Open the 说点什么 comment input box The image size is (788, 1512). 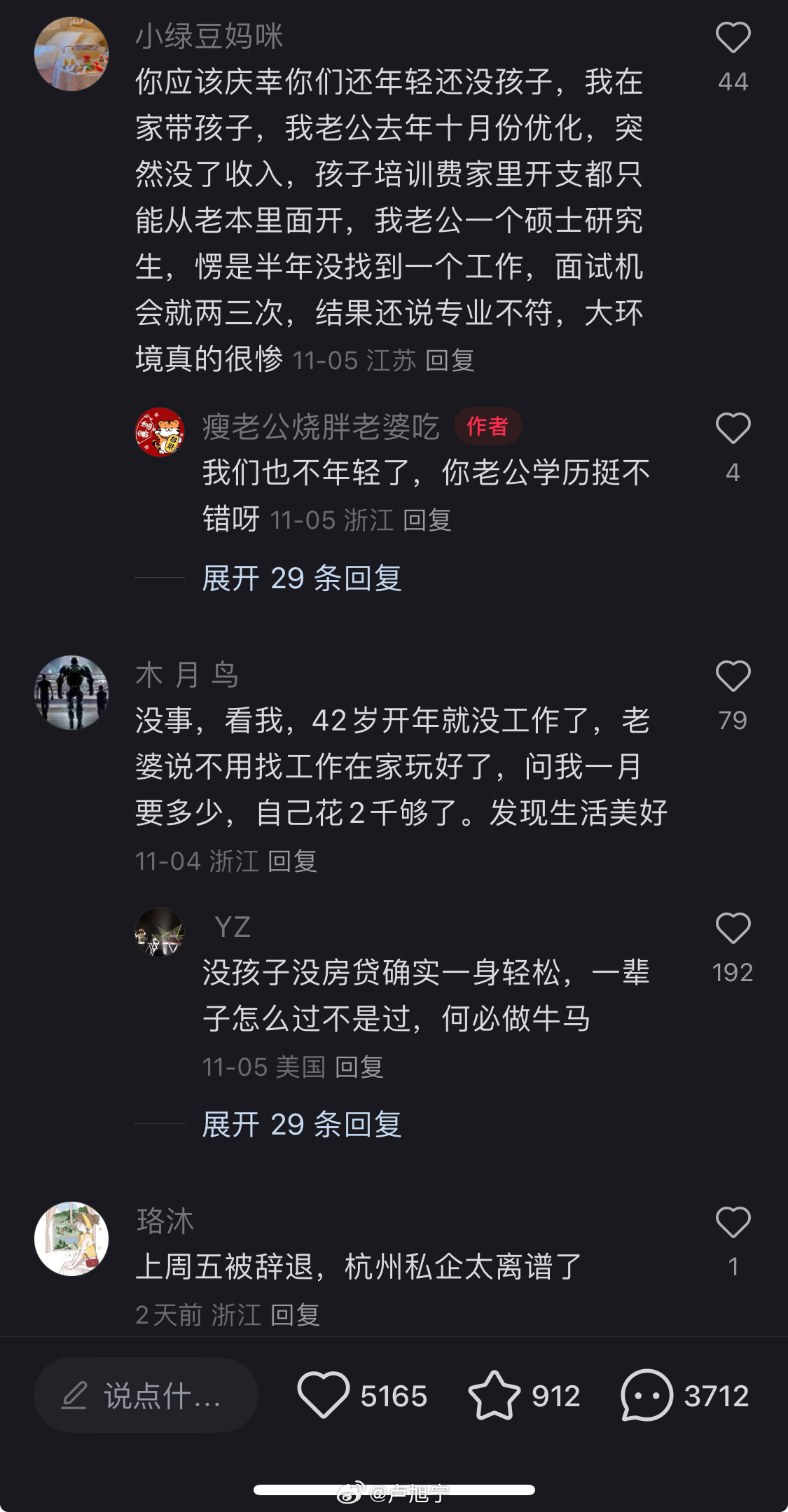pyautogui.click(x=146, y=1396)
